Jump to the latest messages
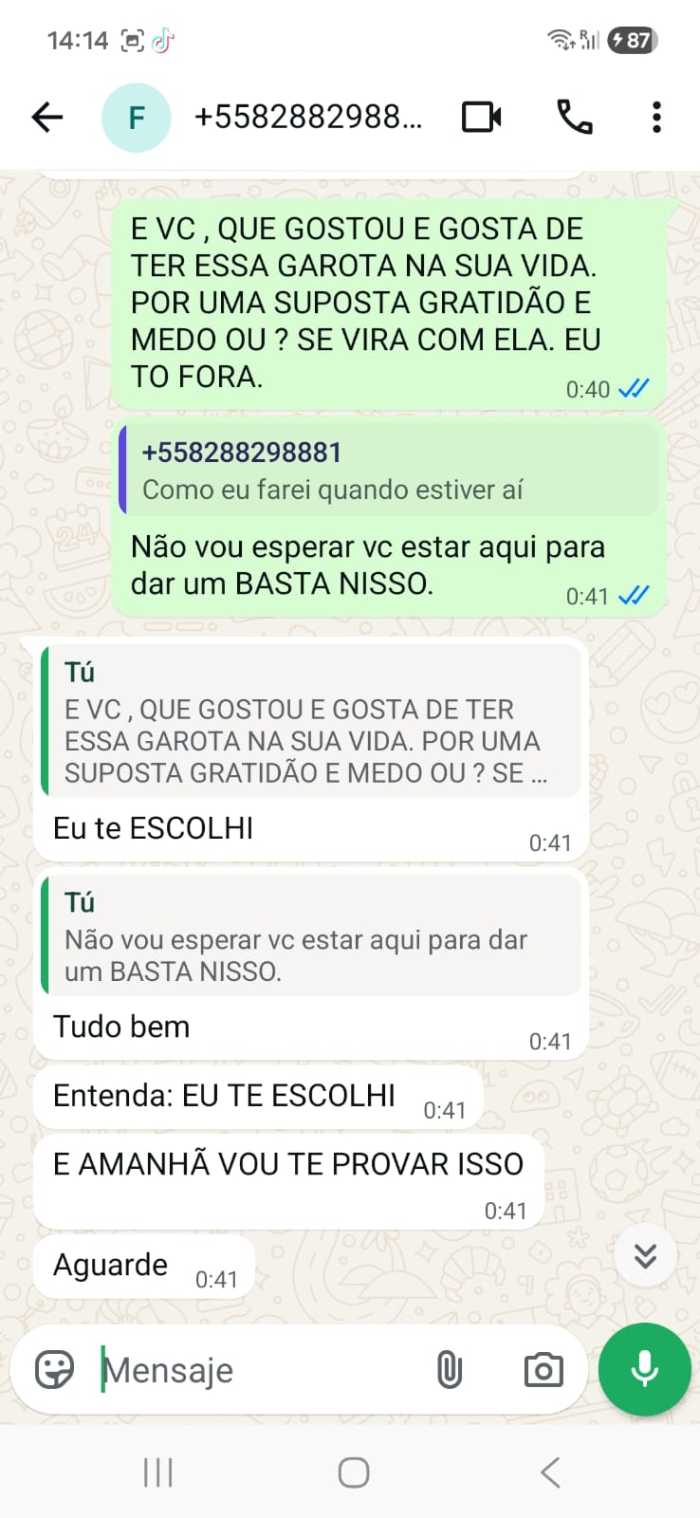700x1518 pixels. [645, 1255]
